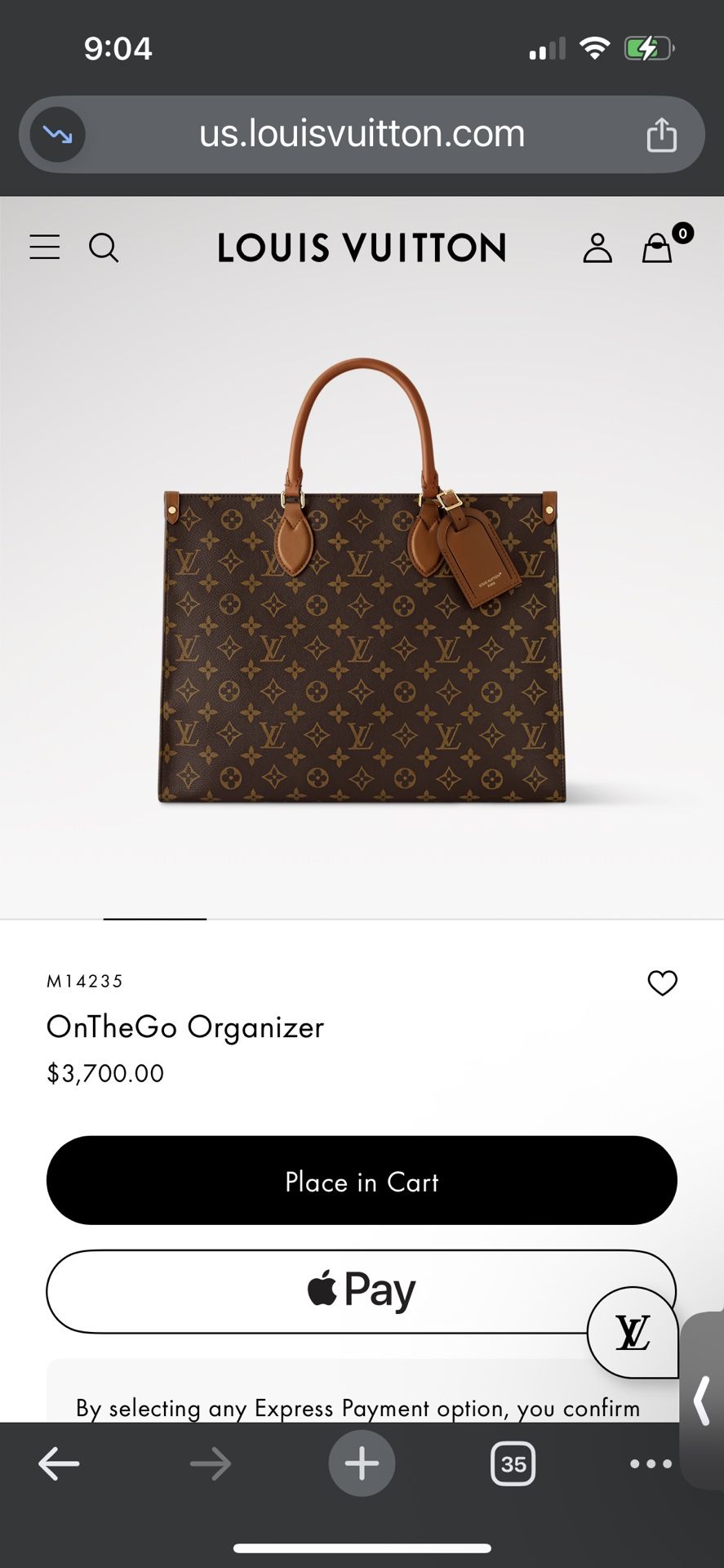
Task: Tap the Place in Cart button
Action: [362, 1181]
